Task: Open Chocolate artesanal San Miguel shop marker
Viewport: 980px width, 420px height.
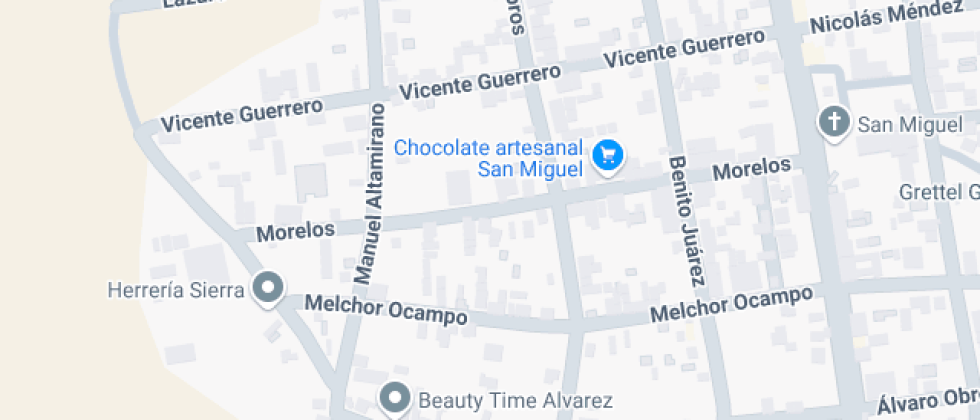Action: tap(607, 156)
